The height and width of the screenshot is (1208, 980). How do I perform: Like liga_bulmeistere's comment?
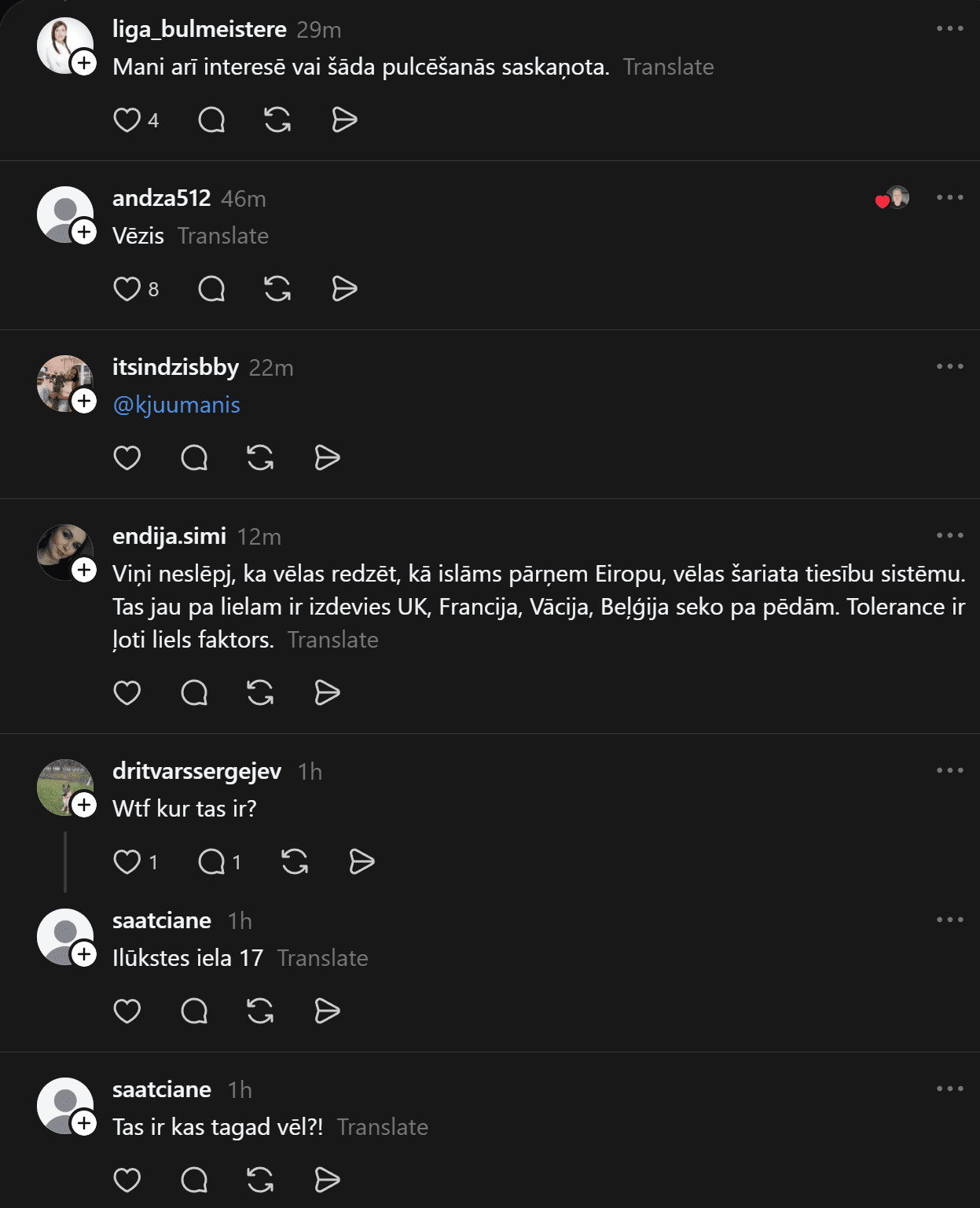pos(127,120)
